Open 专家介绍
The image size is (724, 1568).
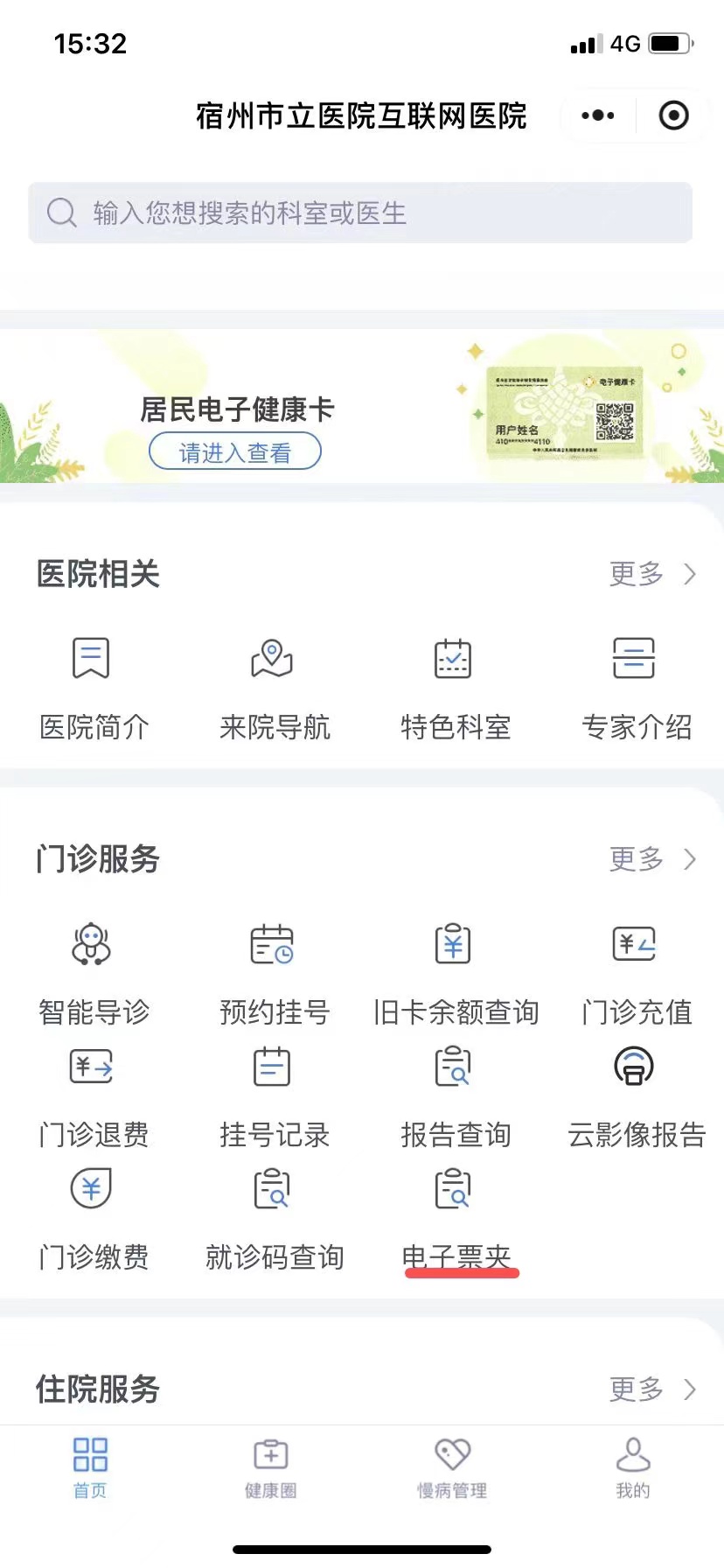[636, 687]
